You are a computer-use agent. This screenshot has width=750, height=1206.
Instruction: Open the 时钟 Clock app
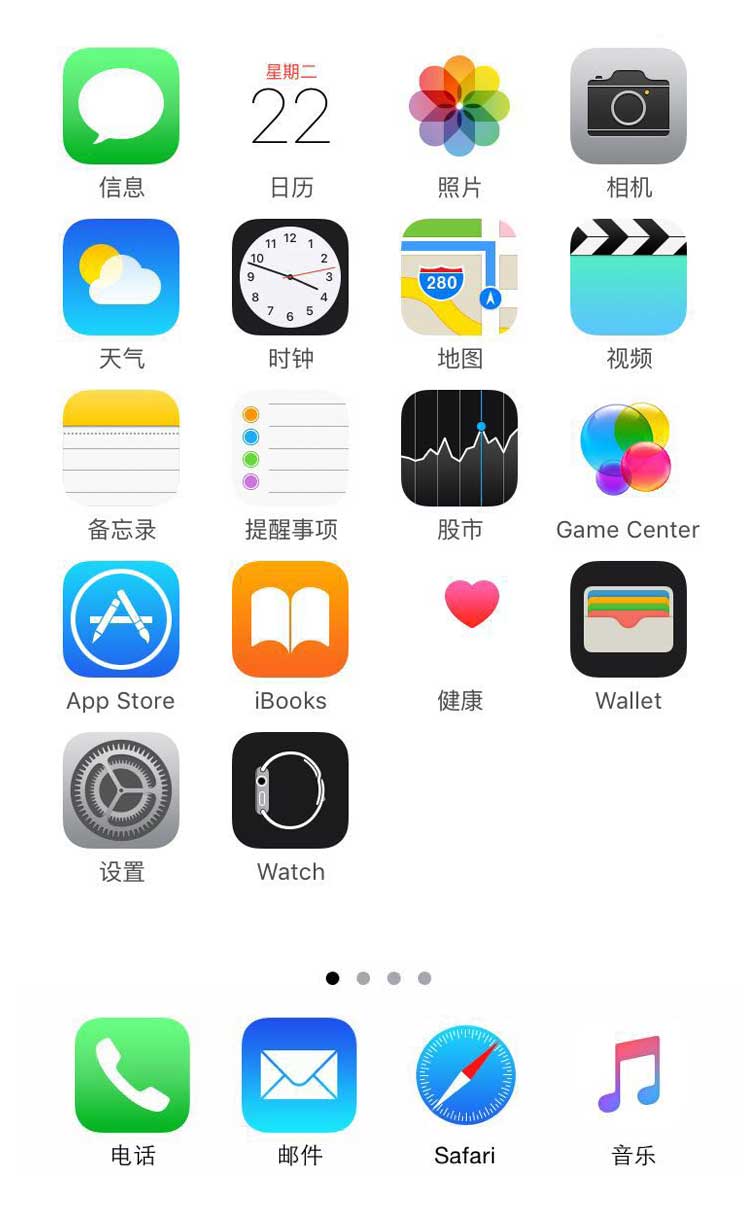coord(290,277)
